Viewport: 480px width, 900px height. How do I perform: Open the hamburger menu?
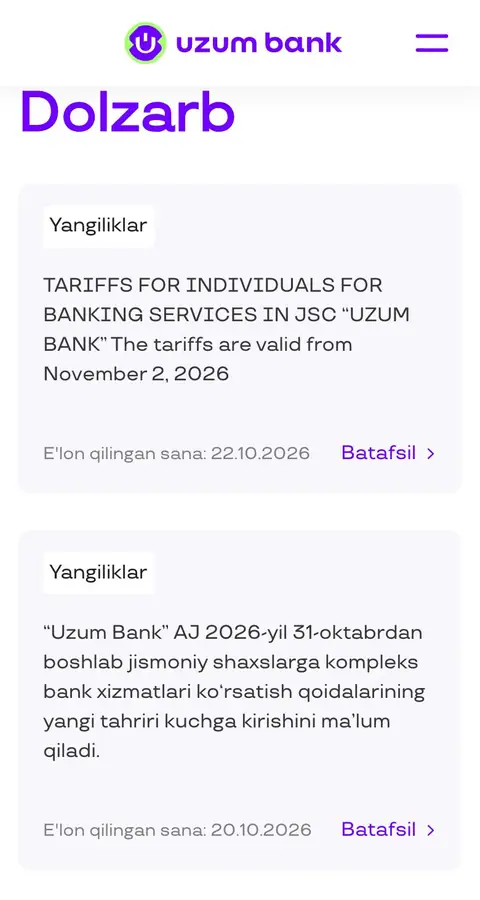pyautogui.click(x=432, y=43)
